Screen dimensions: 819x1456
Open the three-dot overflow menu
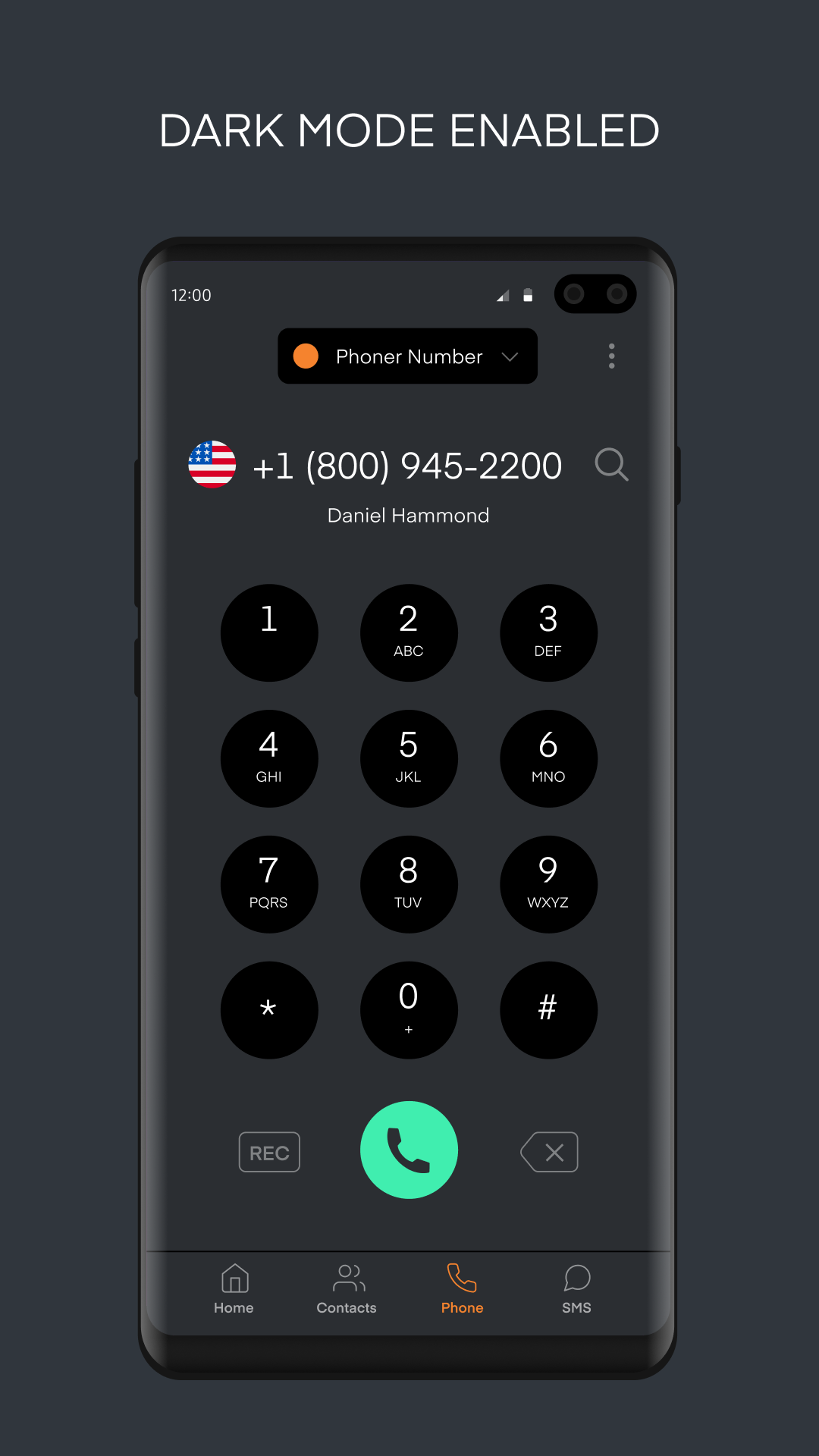[611, 356]
